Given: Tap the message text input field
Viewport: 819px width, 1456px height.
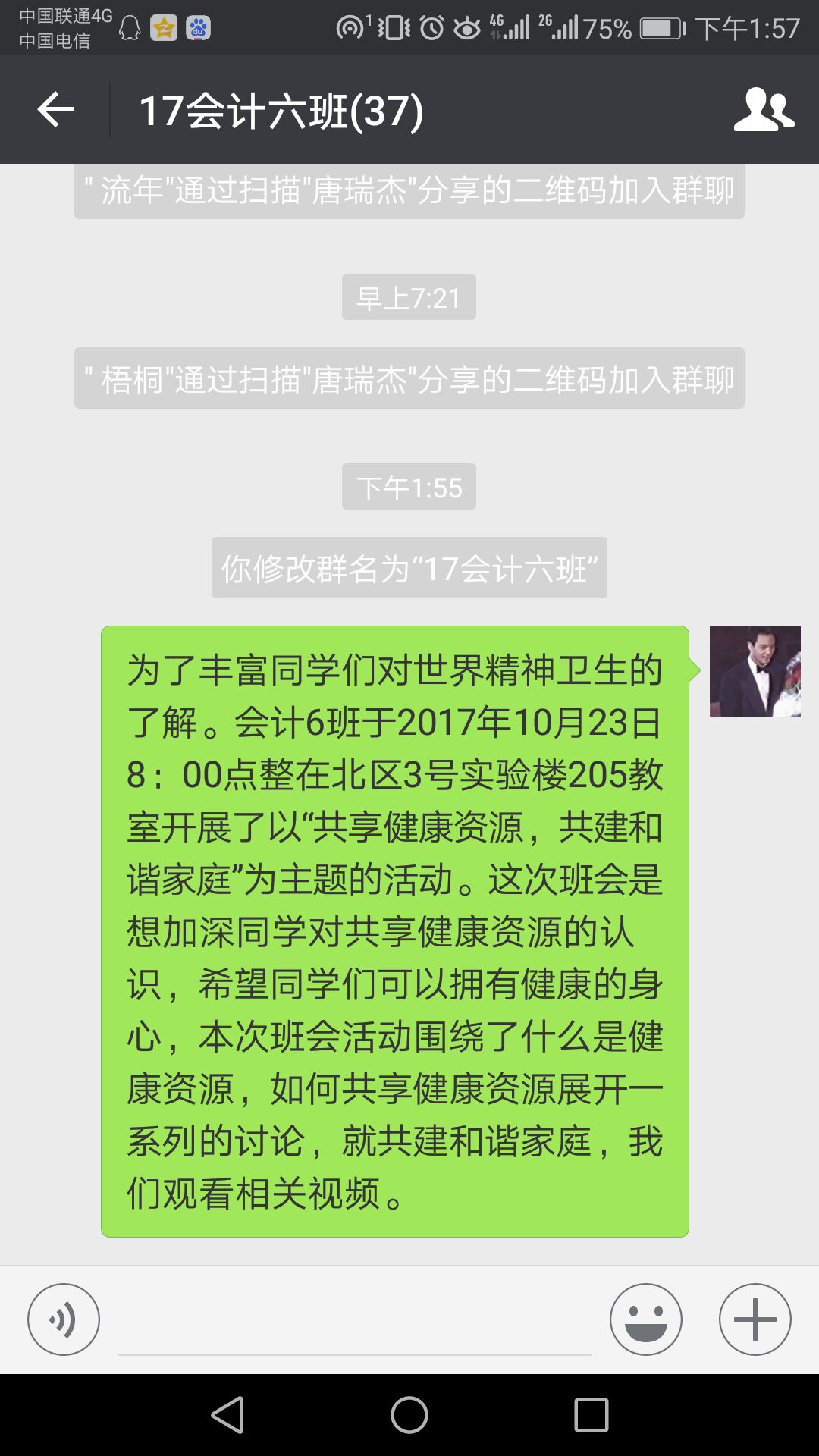Looking at the screenshot, I should click(354, 1323).
